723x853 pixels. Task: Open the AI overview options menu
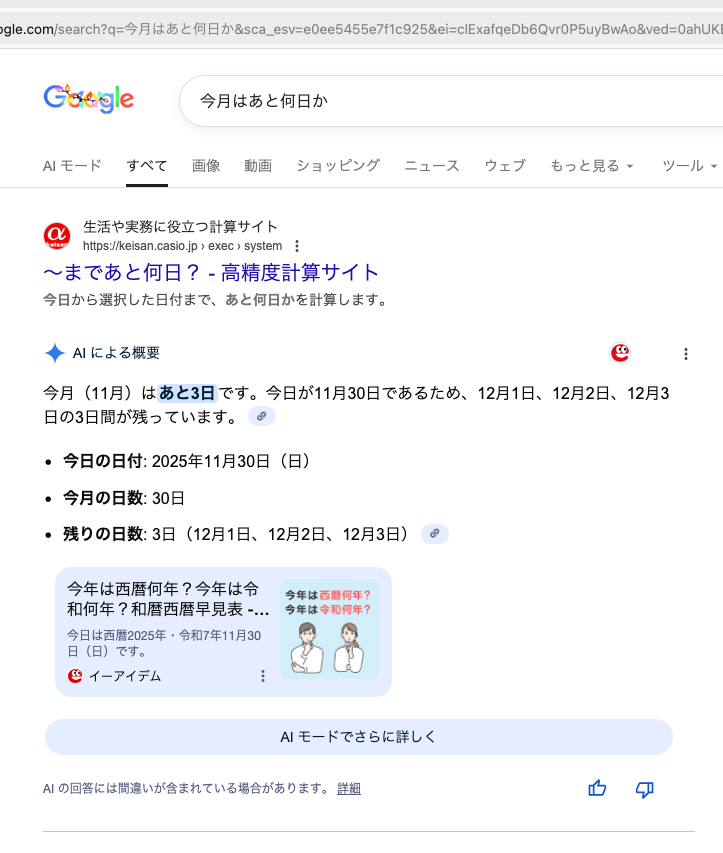pyautogui.click(x=686, y=354)
